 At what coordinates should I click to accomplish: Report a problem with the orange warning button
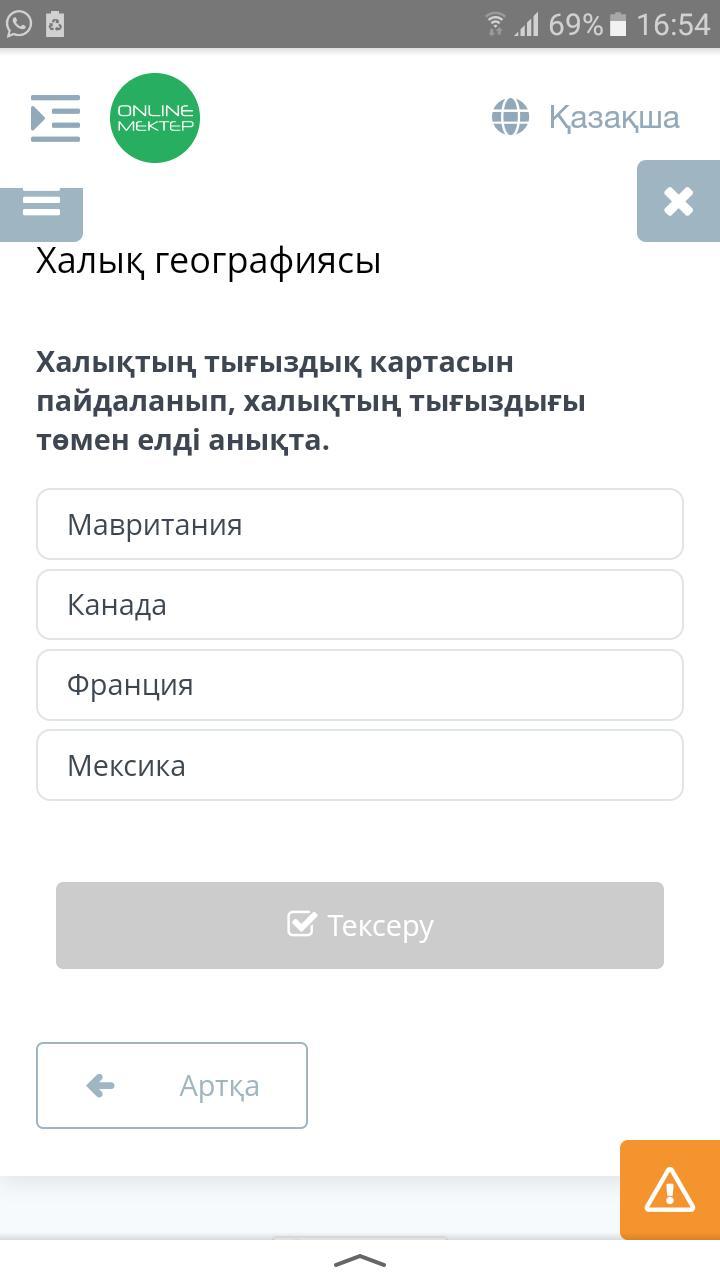[670, 1190]
